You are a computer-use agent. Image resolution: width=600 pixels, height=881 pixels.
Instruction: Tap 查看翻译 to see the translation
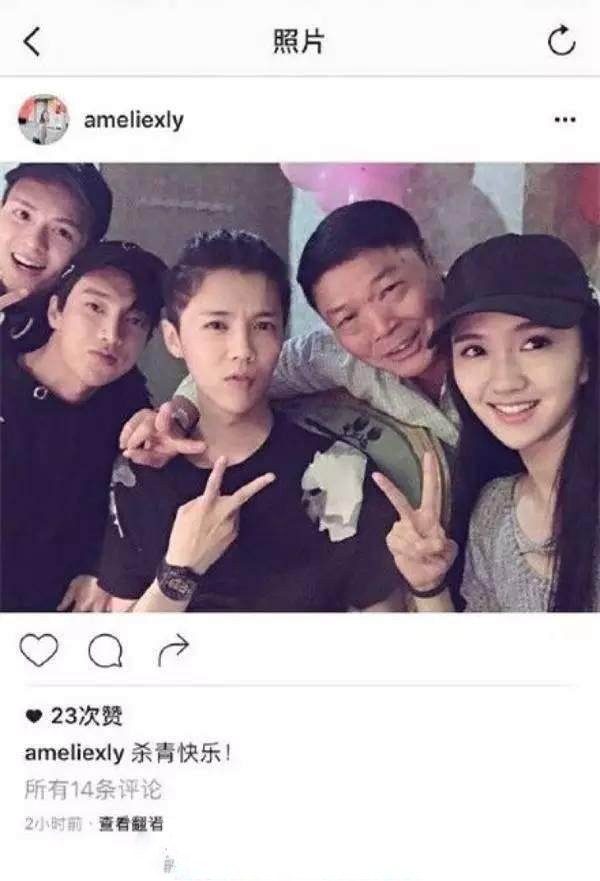click(130, 824)
